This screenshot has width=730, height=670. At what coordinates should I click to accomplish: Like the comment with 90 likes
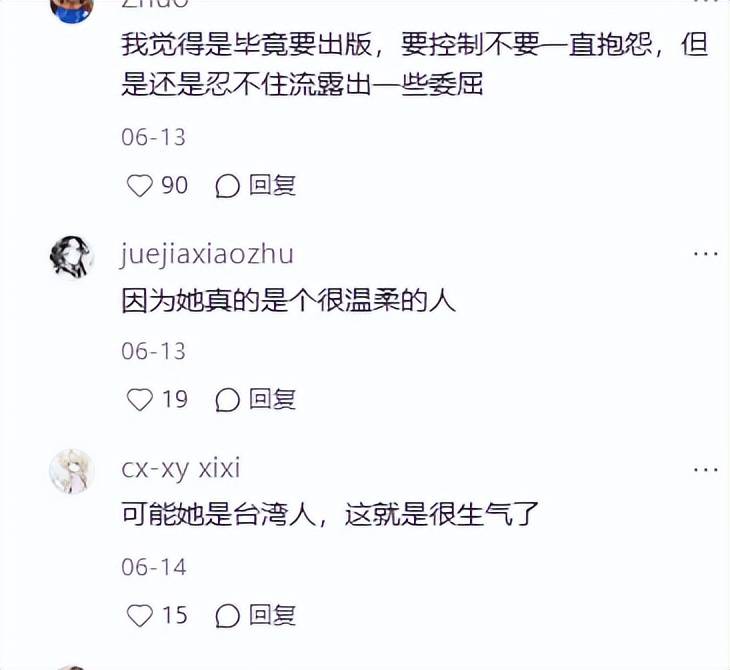pos(140,186)
